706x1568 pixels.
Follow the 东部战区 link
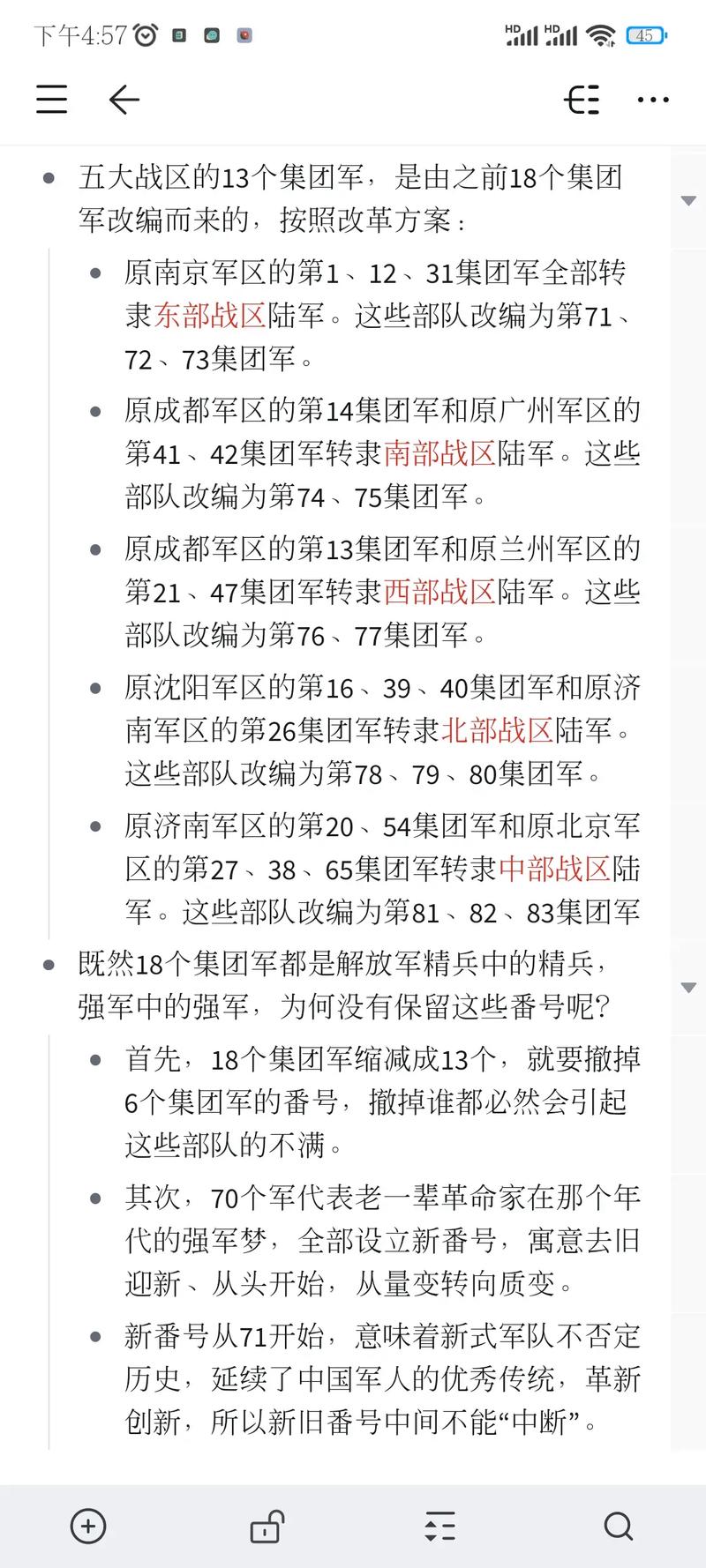pos(210,316)
